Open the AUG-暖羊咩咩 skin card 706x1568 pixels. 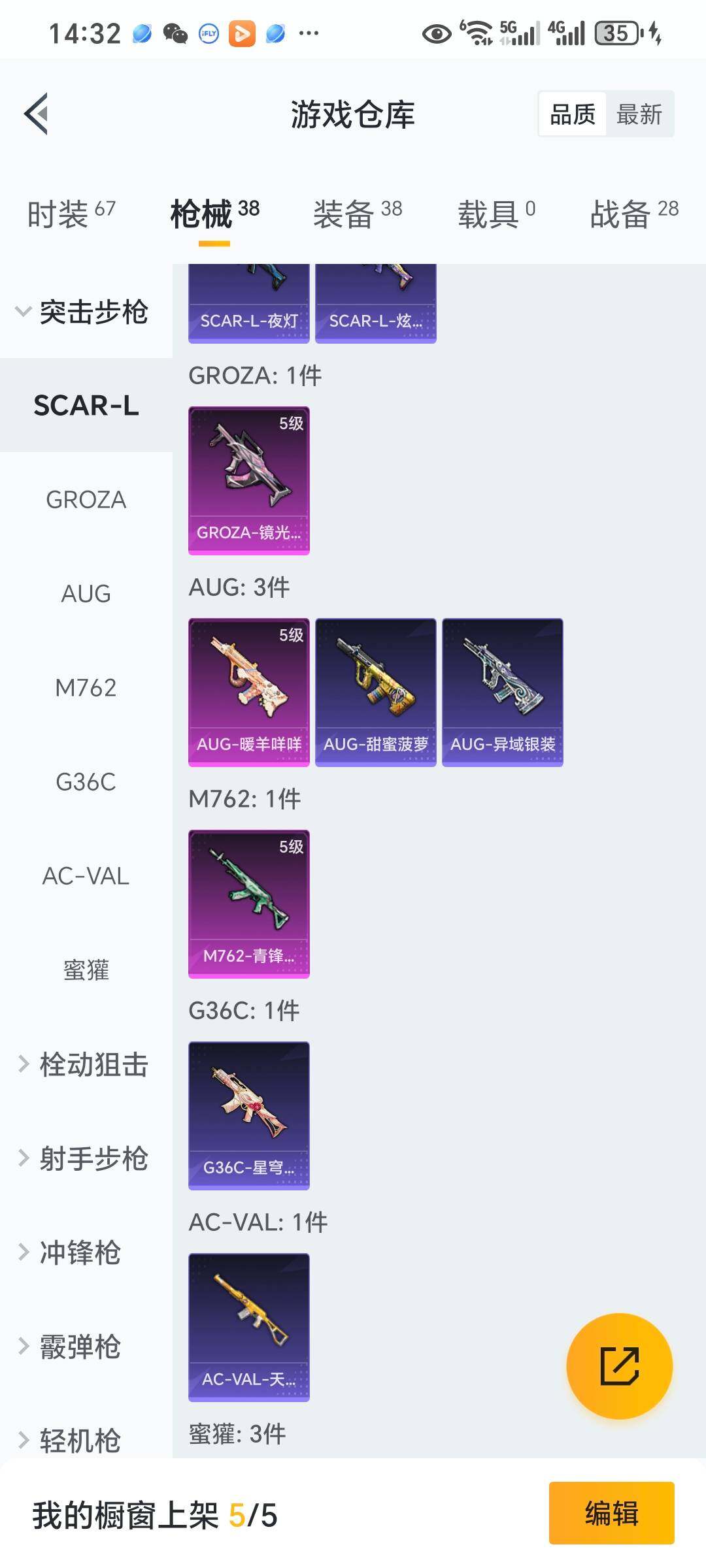248,692
